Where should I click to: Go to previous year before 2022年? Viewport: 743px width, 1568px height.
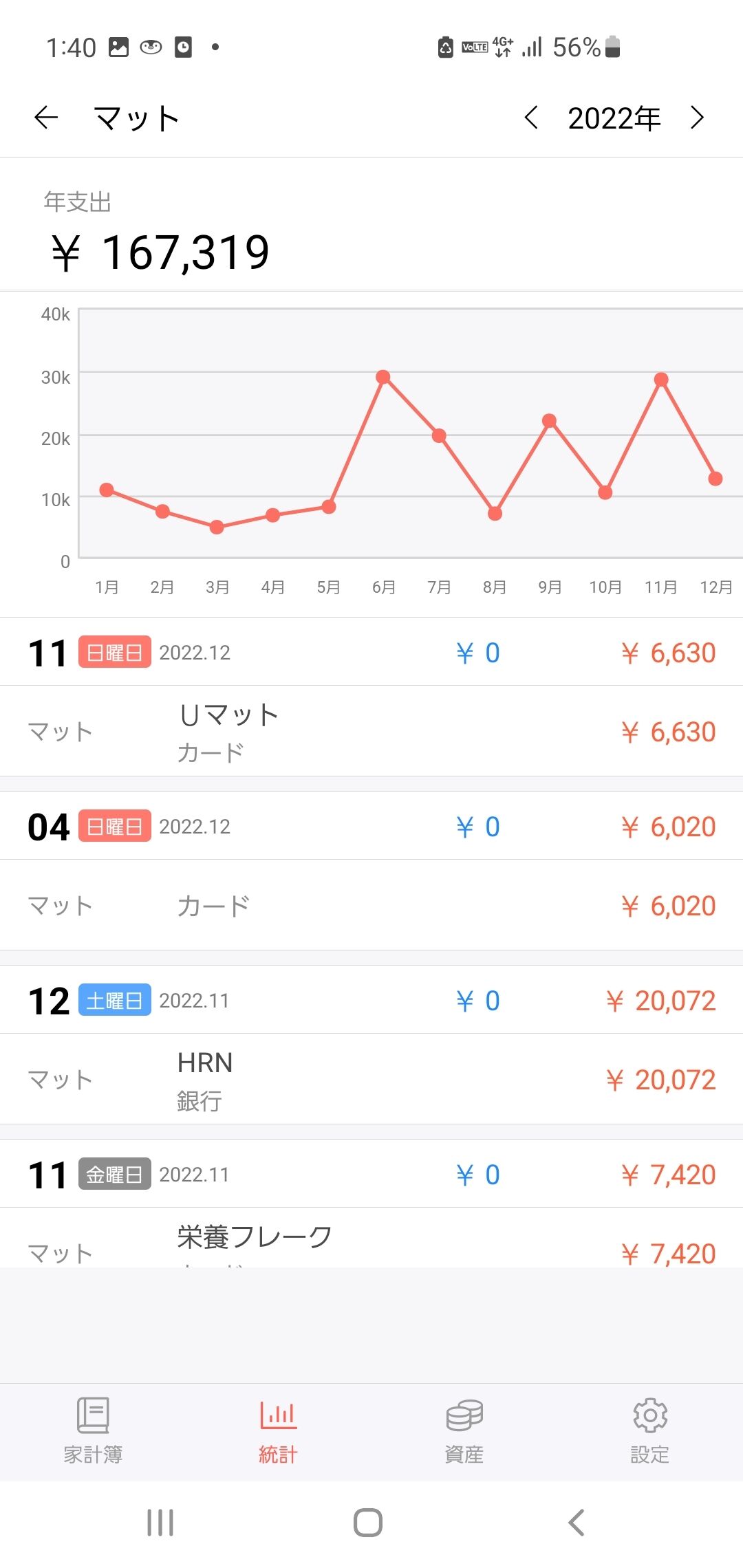[531, 118]
